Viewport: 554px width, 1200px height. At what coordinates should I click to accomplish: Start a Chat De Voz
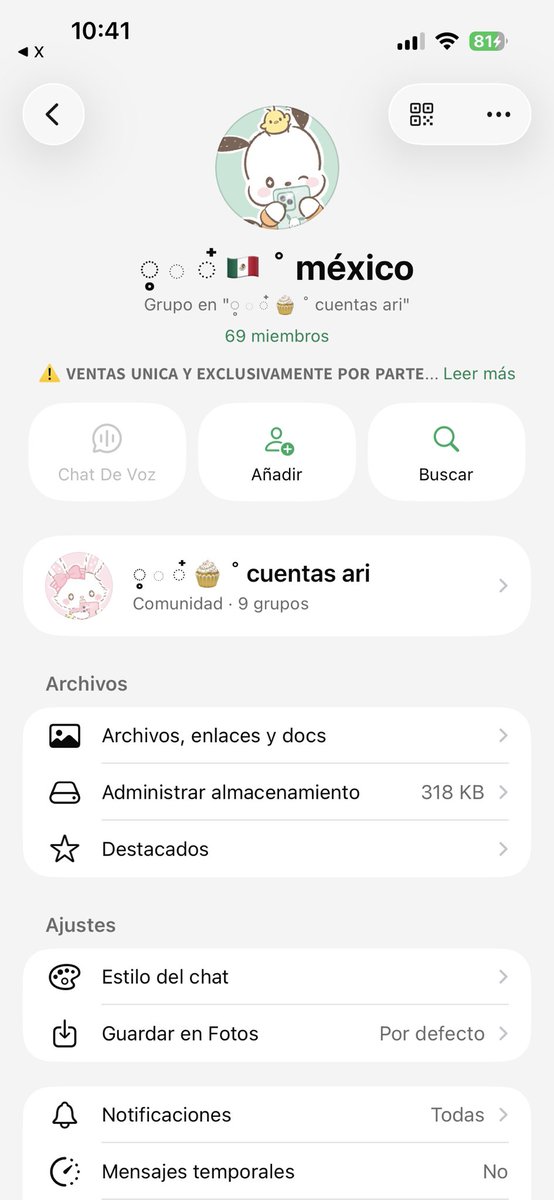[107, 452]
